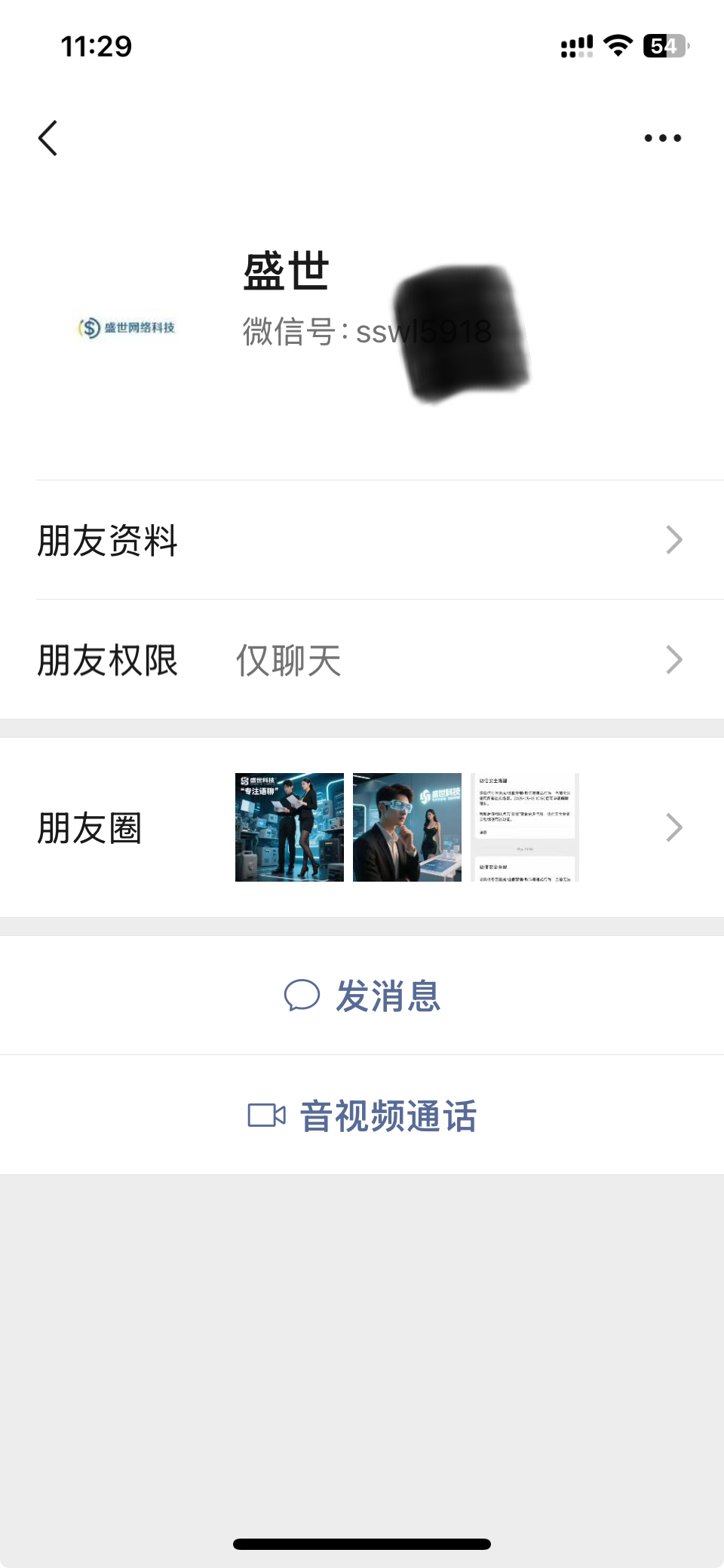Open 朋友权限 set to 仅聊天
The image size is (724, 1568).
(x=362, y=660)
